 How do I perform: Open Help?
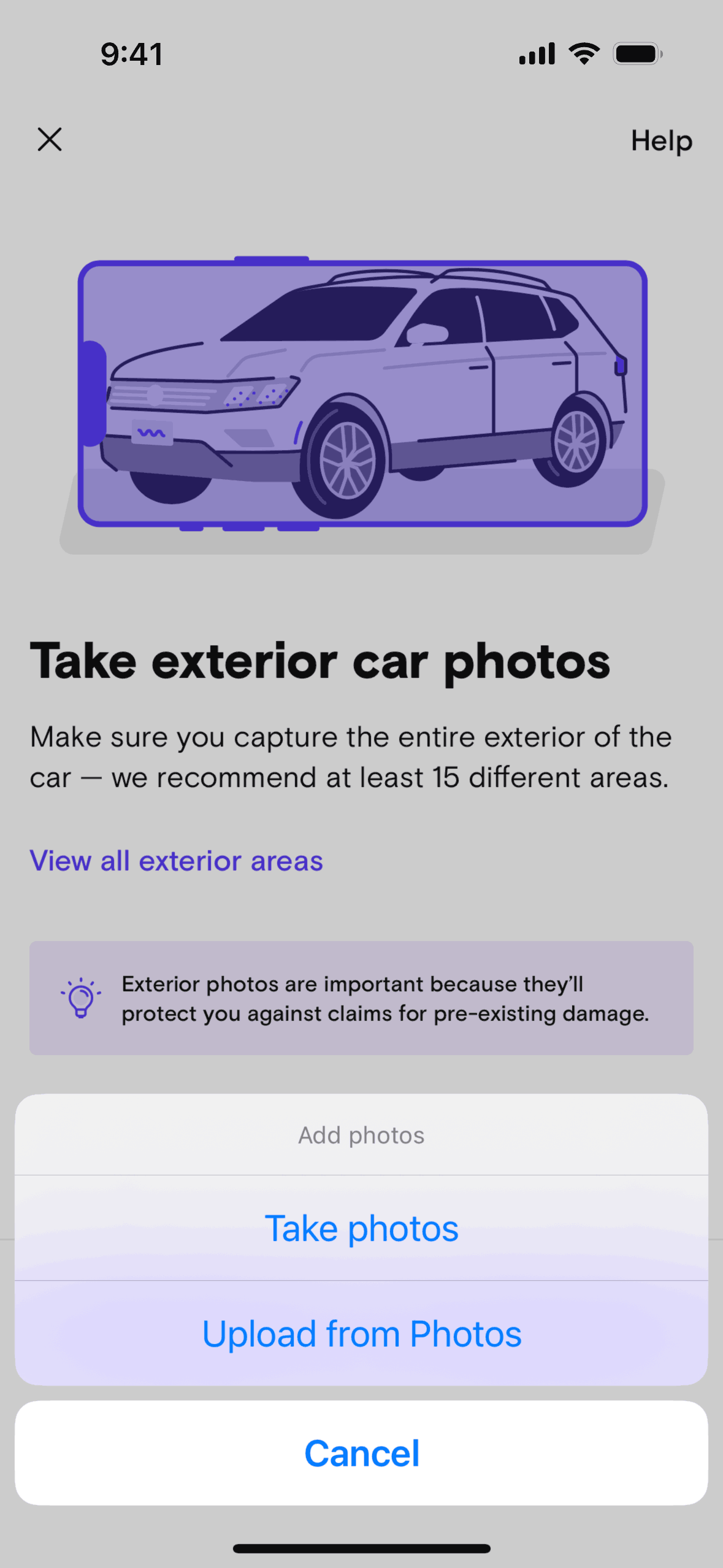pyautogui.click(x=661, y=141)
